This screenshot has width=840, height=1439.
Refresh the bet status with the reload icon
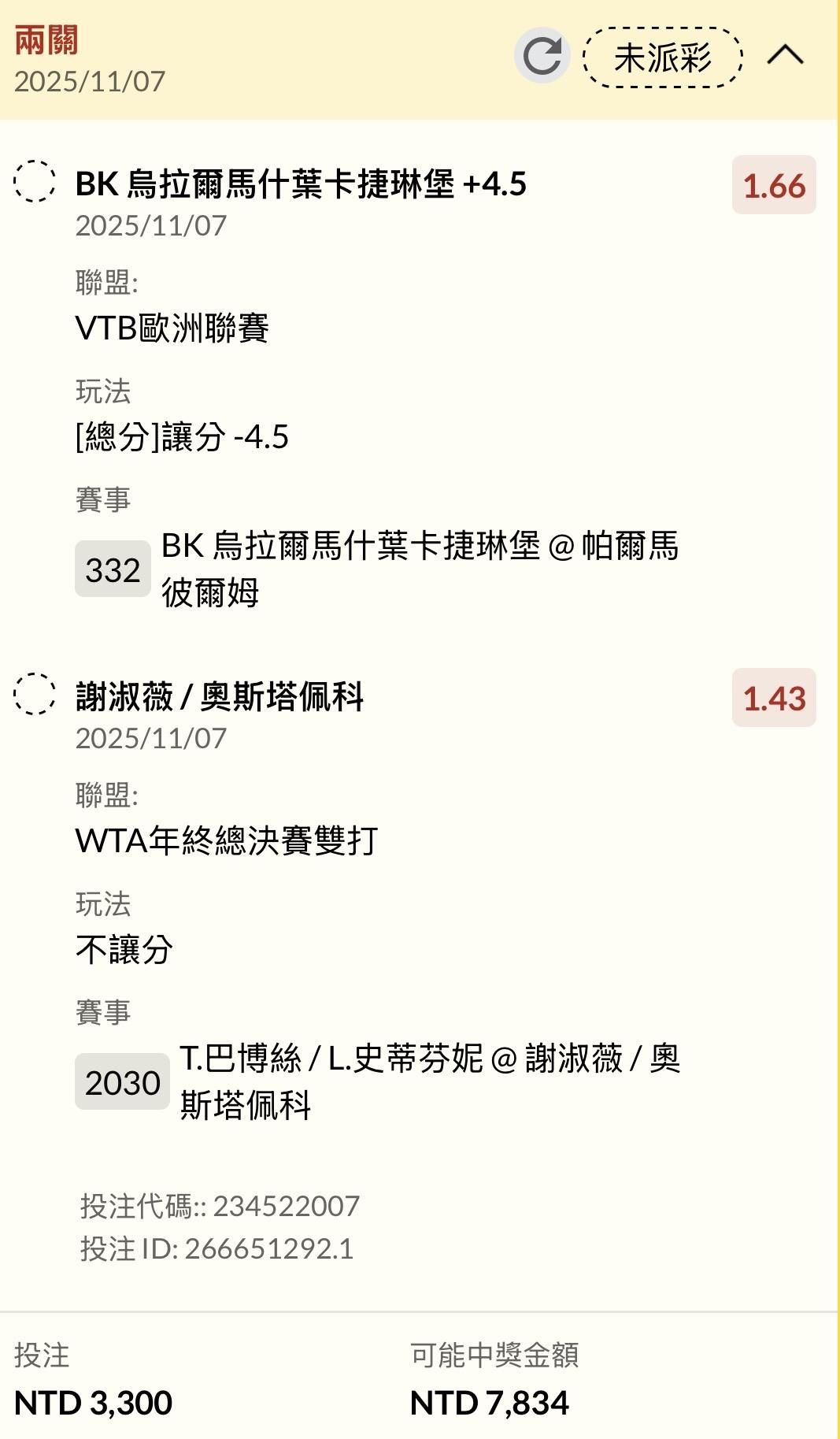[542, 56]
